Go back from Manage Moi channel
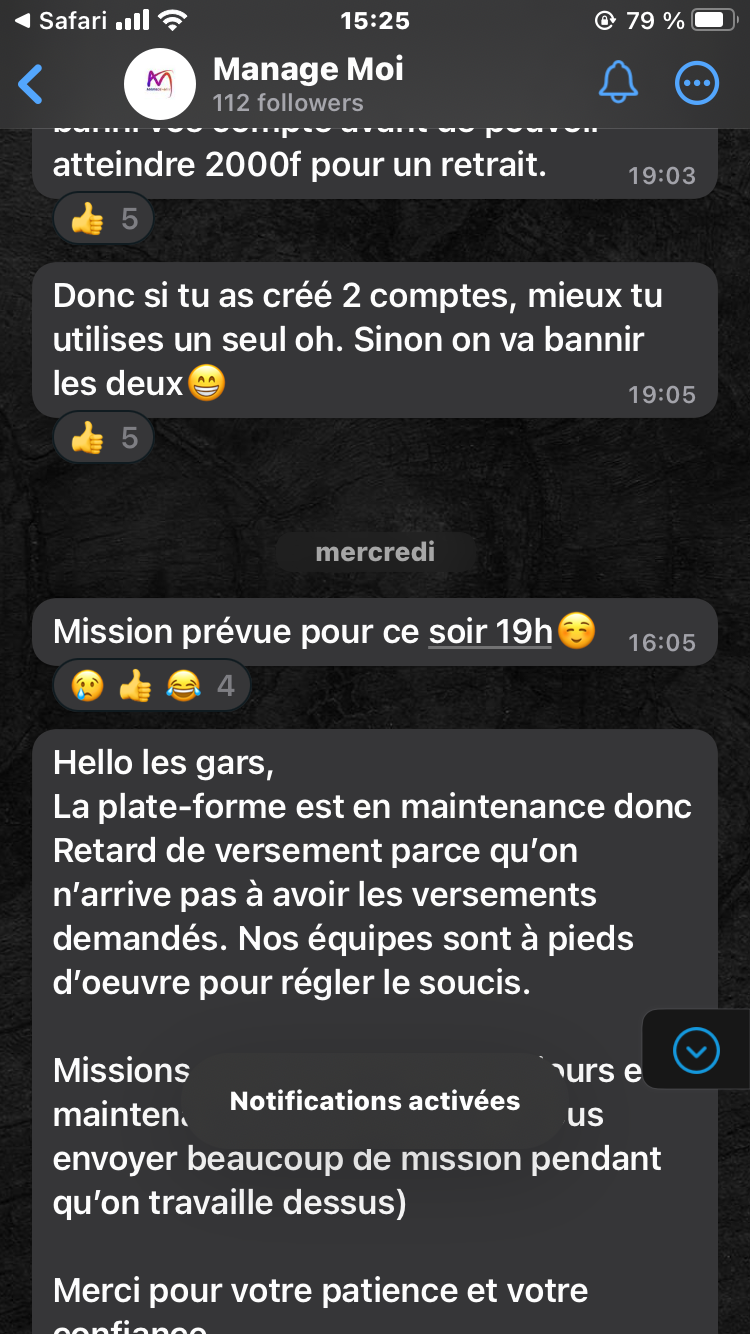 [x=31, y=84]
